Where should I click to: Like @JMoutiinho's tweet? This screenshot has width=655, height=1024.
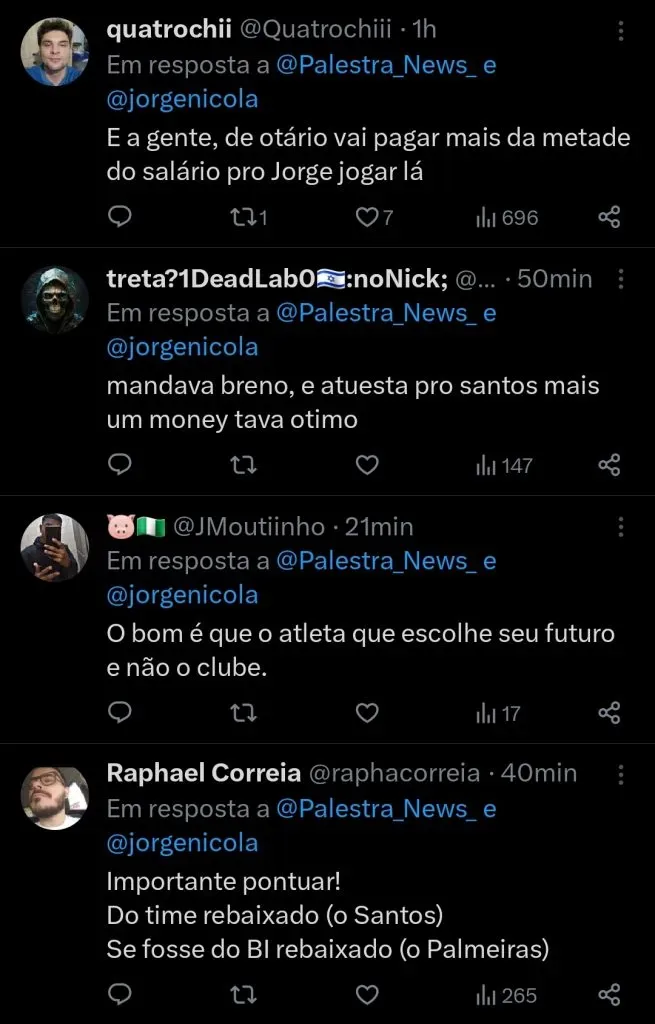pos(368,713)
